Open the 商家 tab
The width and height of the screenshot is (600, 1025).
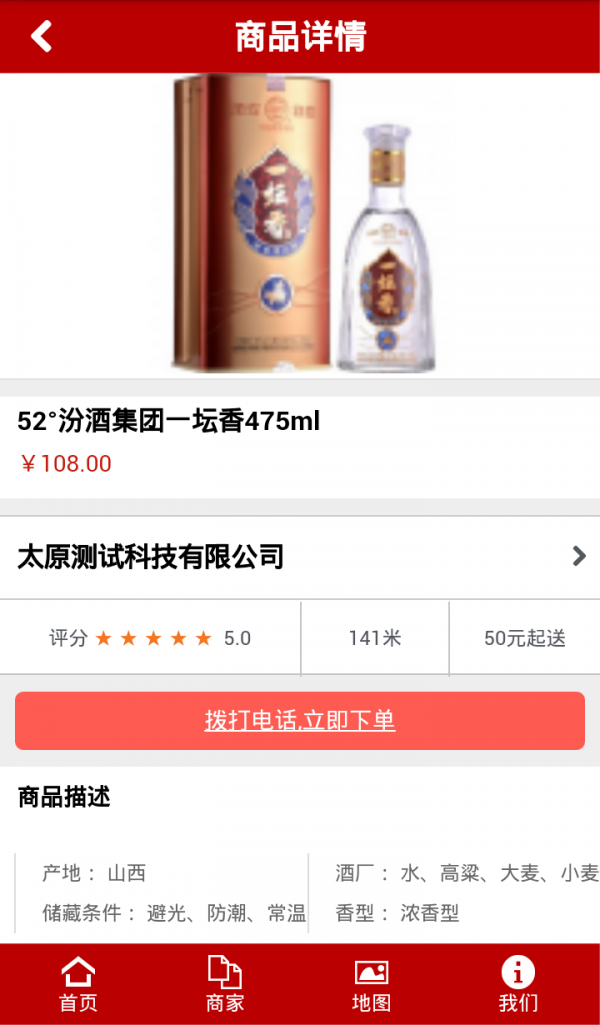[x=225, y=984]
